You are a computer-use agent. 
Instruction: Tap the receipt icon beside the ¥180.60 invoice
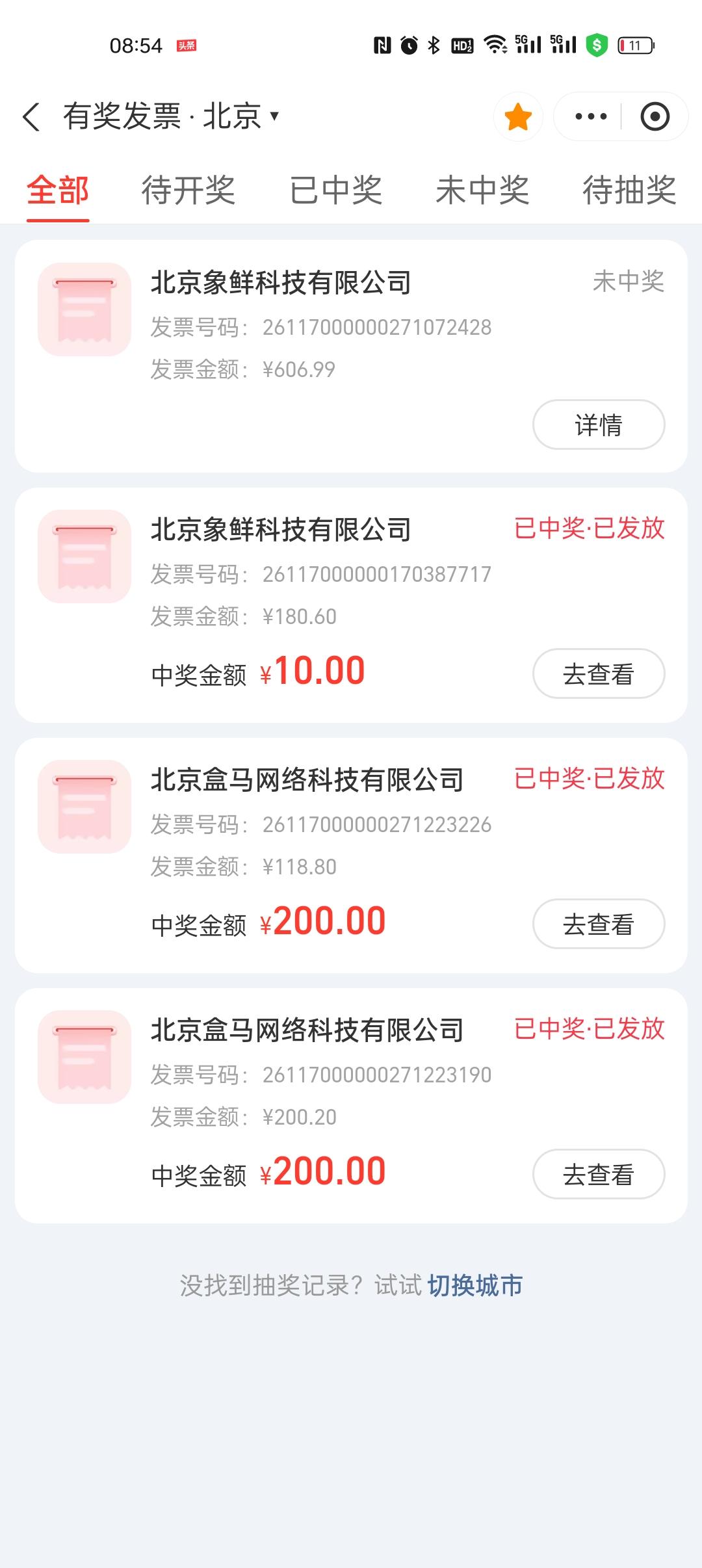click(x=84, y=556)
